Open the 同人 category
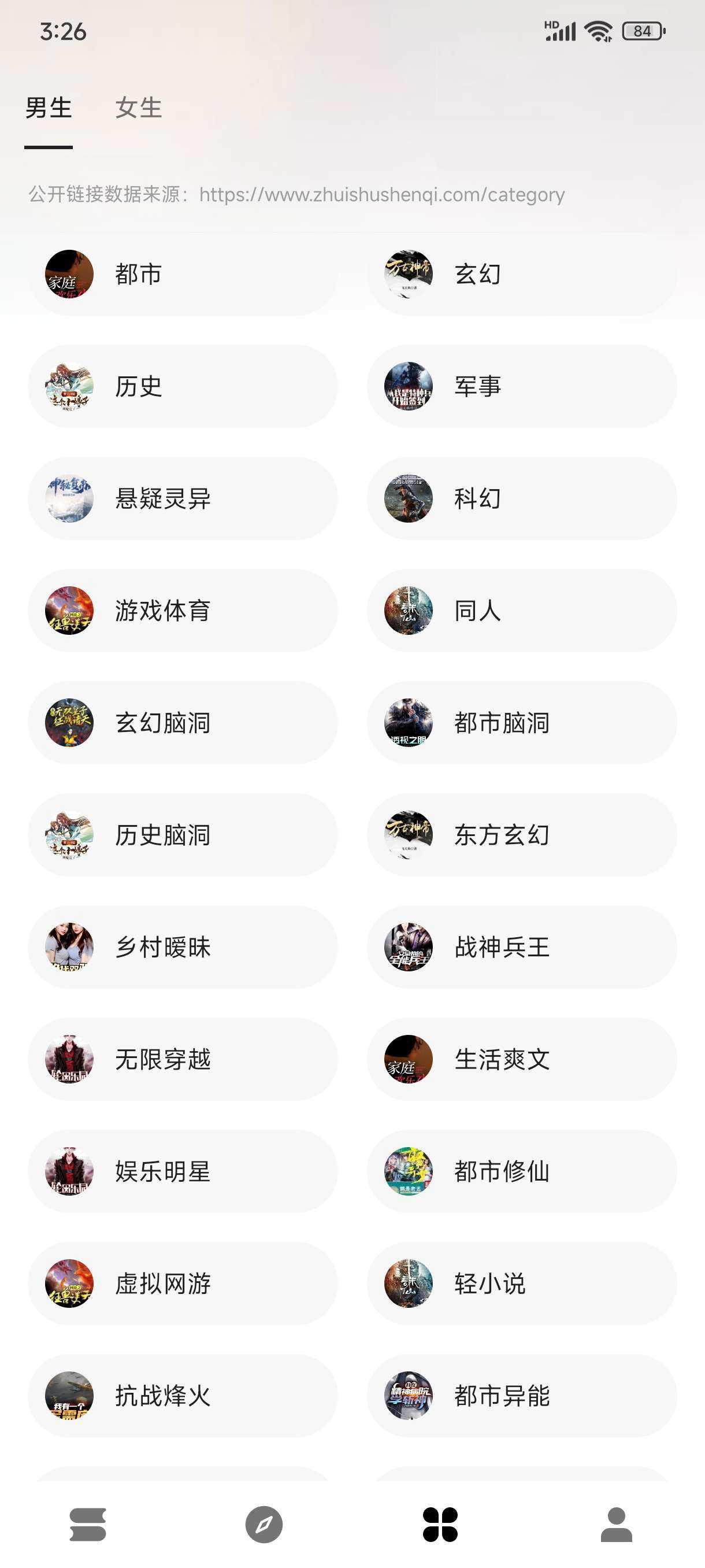705x1568 pixels. click(521, 611)
